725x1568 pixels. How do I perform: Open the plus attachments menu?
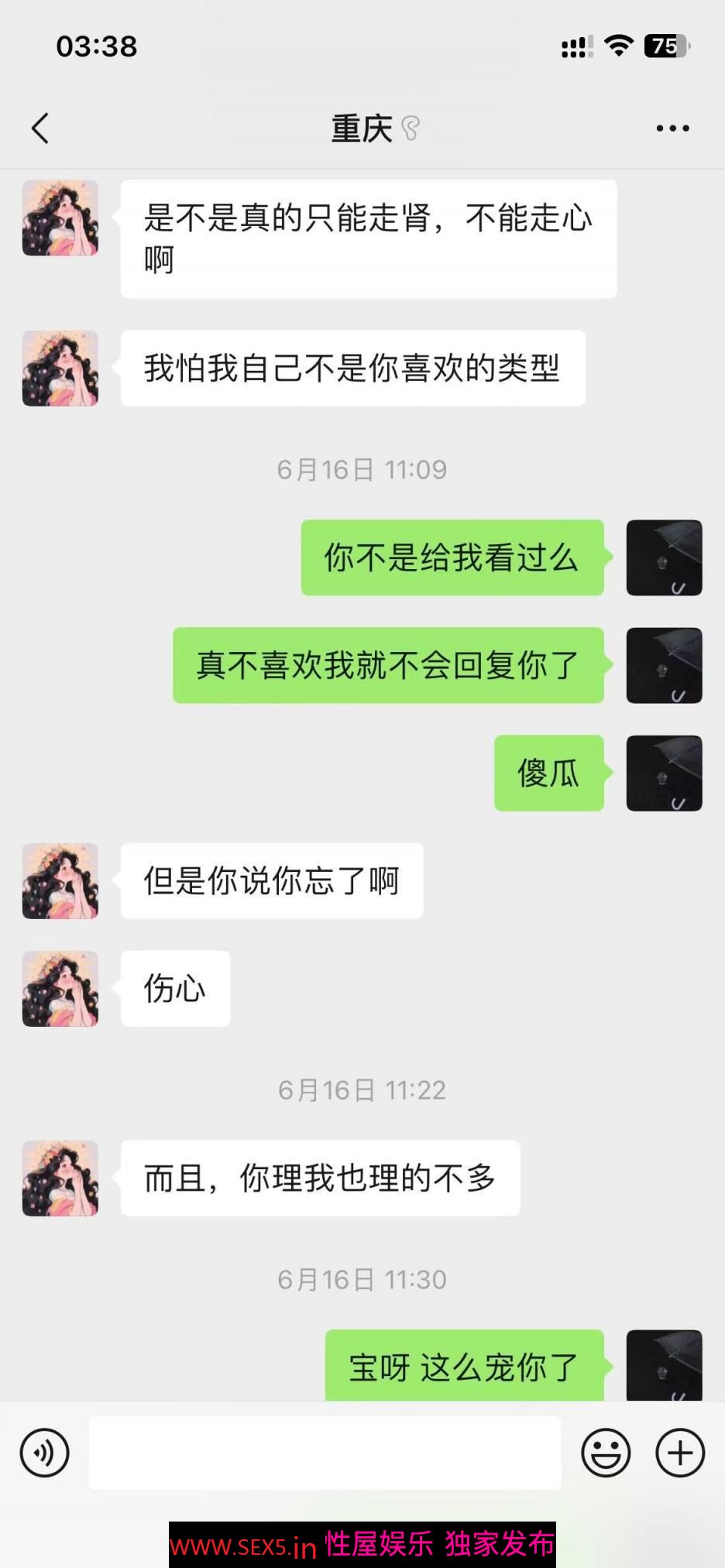pyautogui.click(x=679, y=1453)
